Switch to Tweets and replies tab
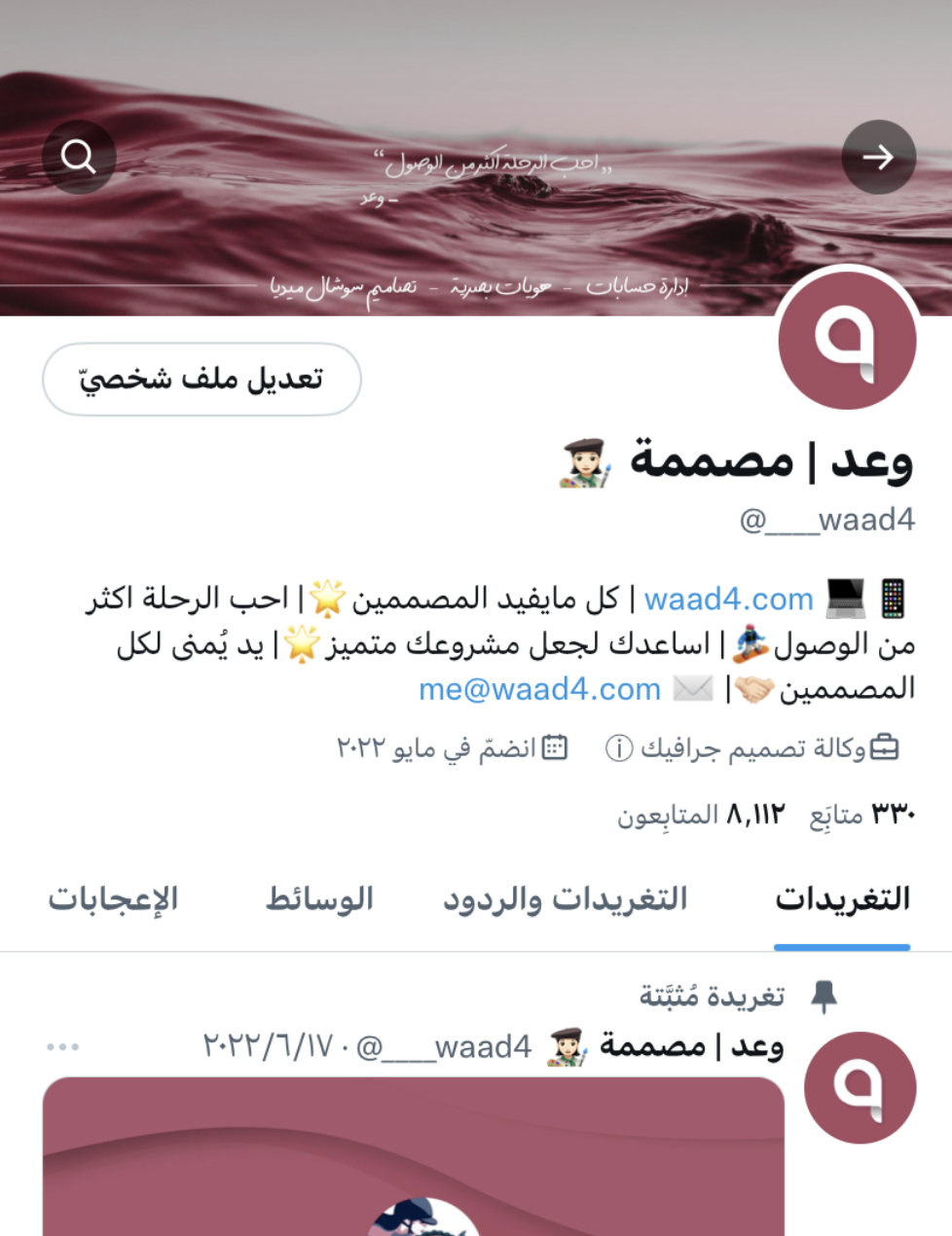Screen dimensions: 952x1236 [565, 899]
